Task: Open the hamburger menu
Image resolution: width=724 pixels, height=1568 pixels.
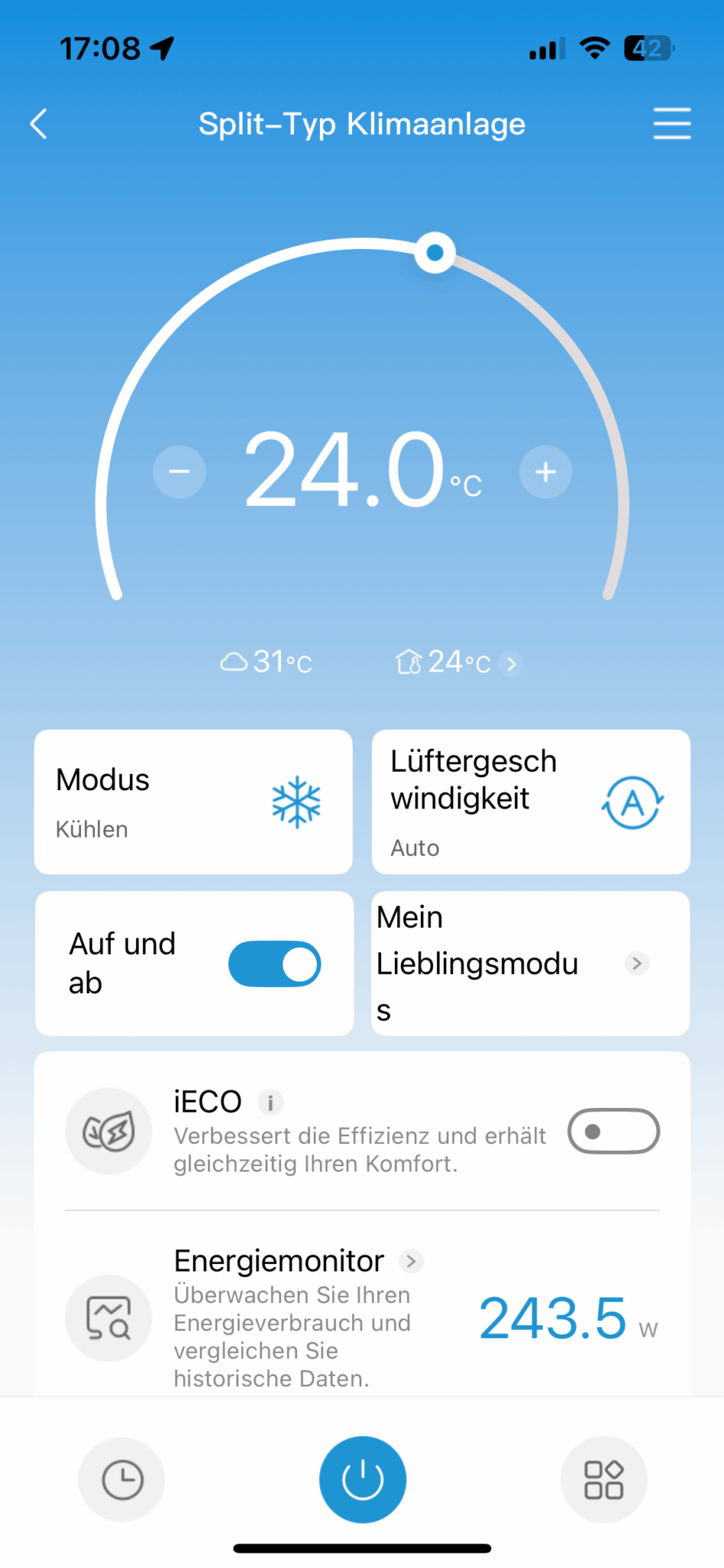Action: (x=672, y=123)
